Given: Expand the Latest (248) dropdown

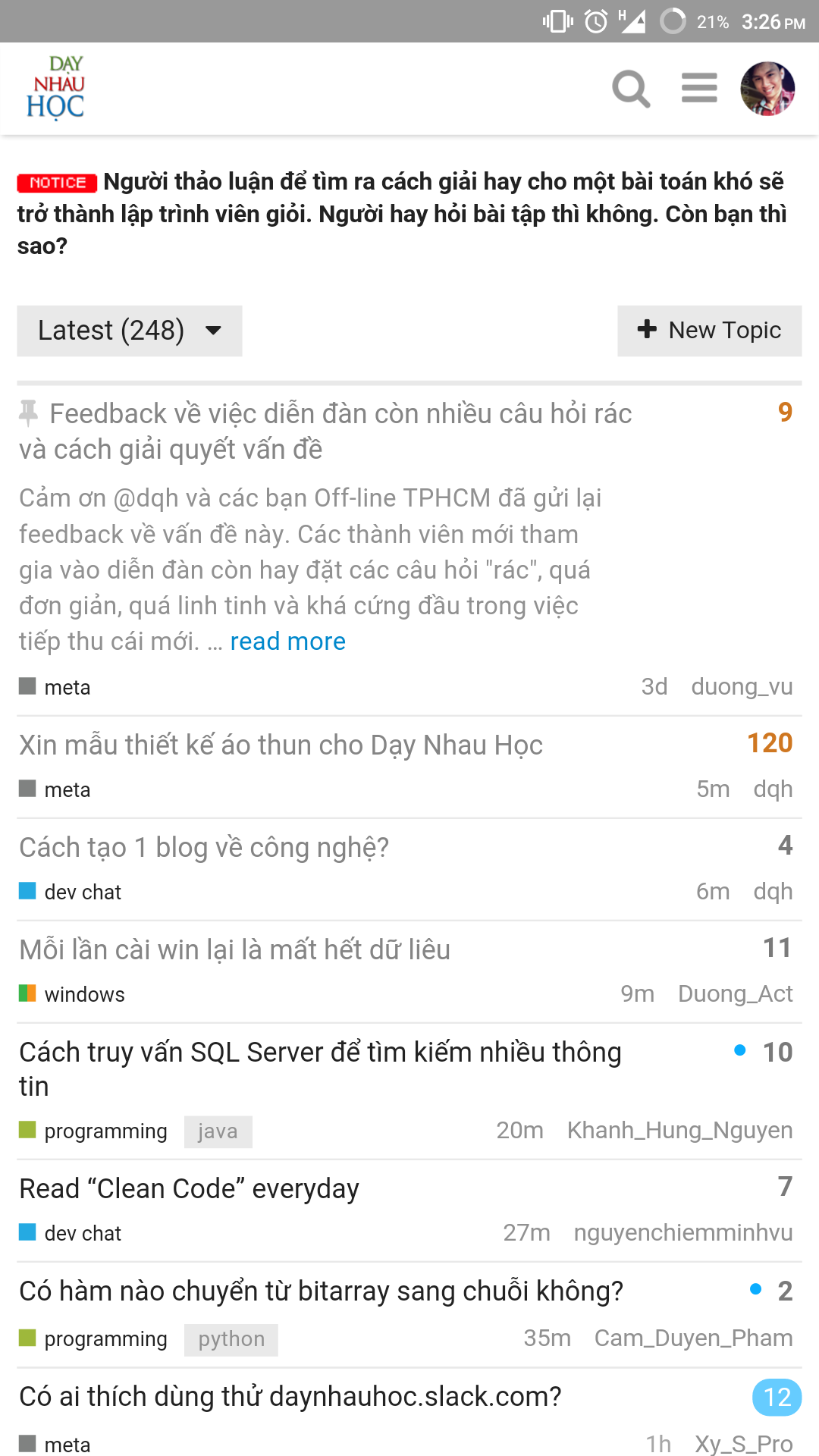Looking at the screenshot, I should 130,331.
